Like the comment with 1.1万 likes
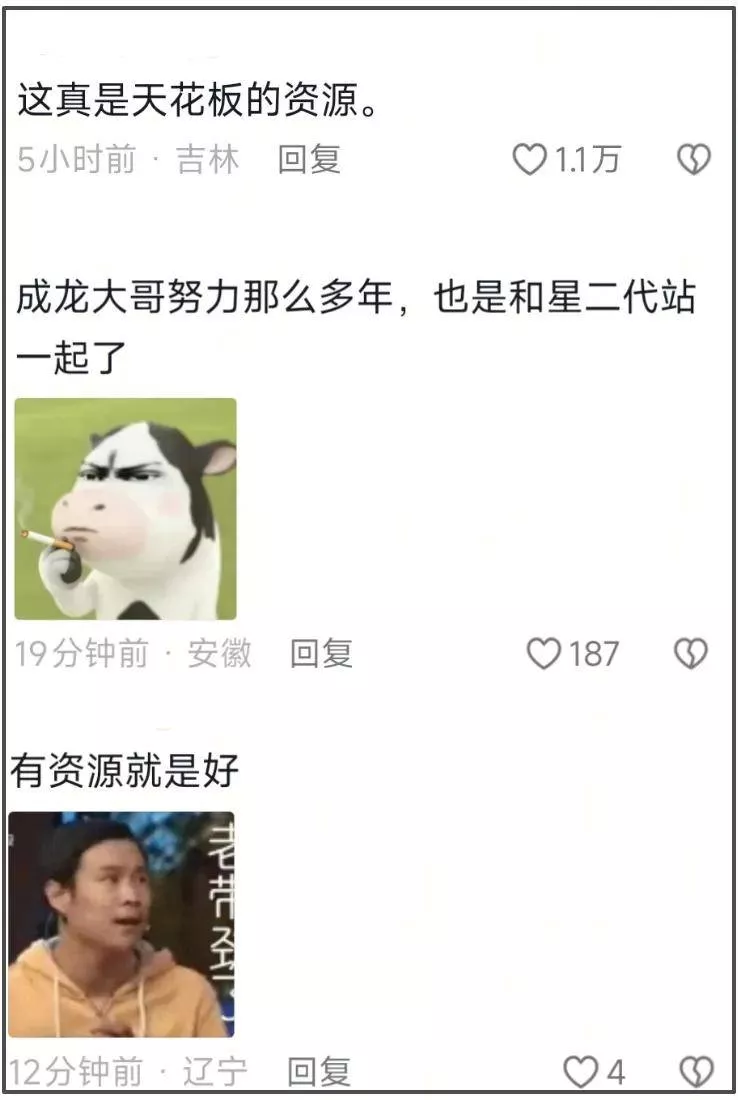 530,159
